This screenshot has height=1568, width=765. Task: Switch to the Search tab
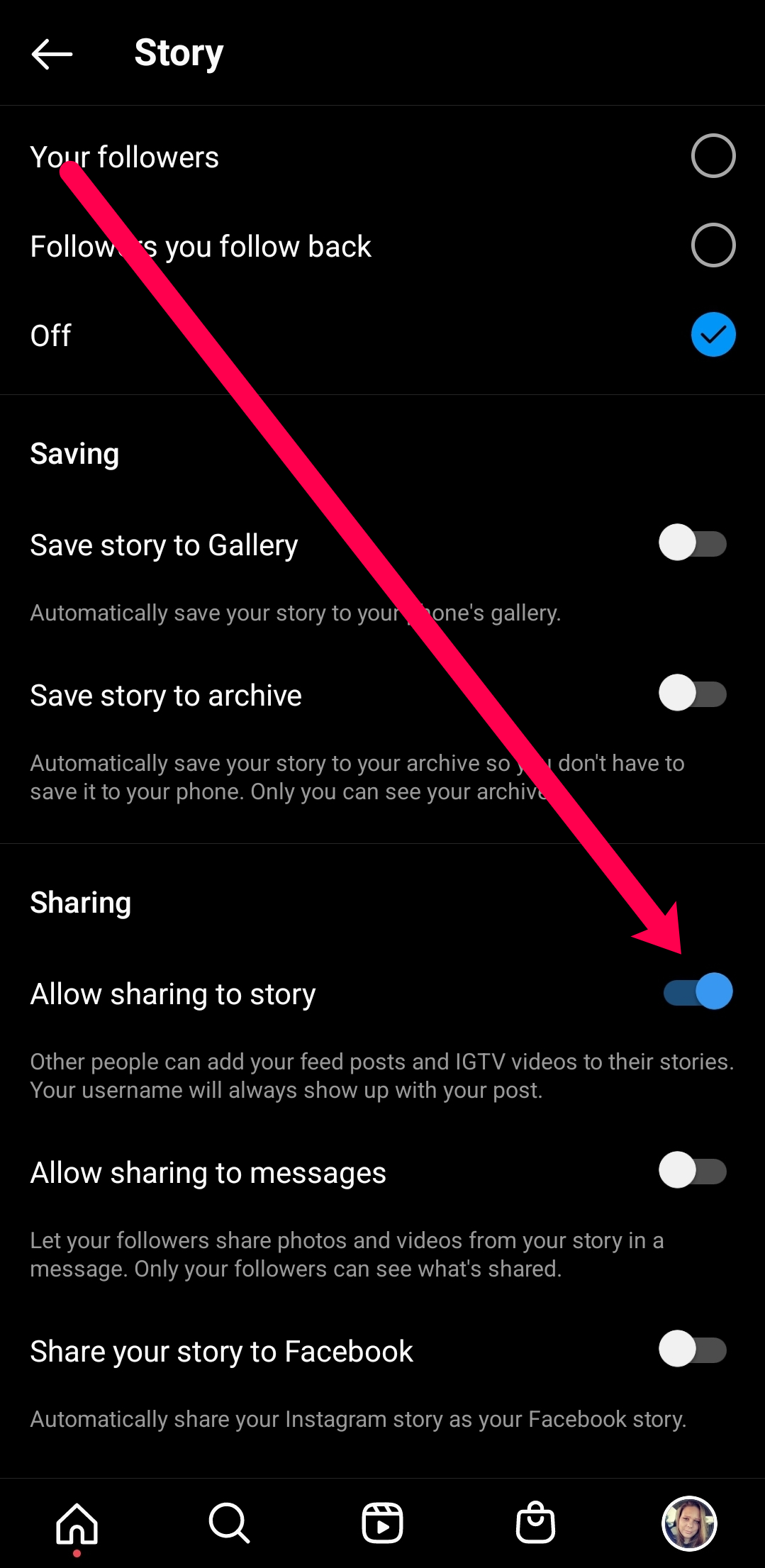[229, 1523]
